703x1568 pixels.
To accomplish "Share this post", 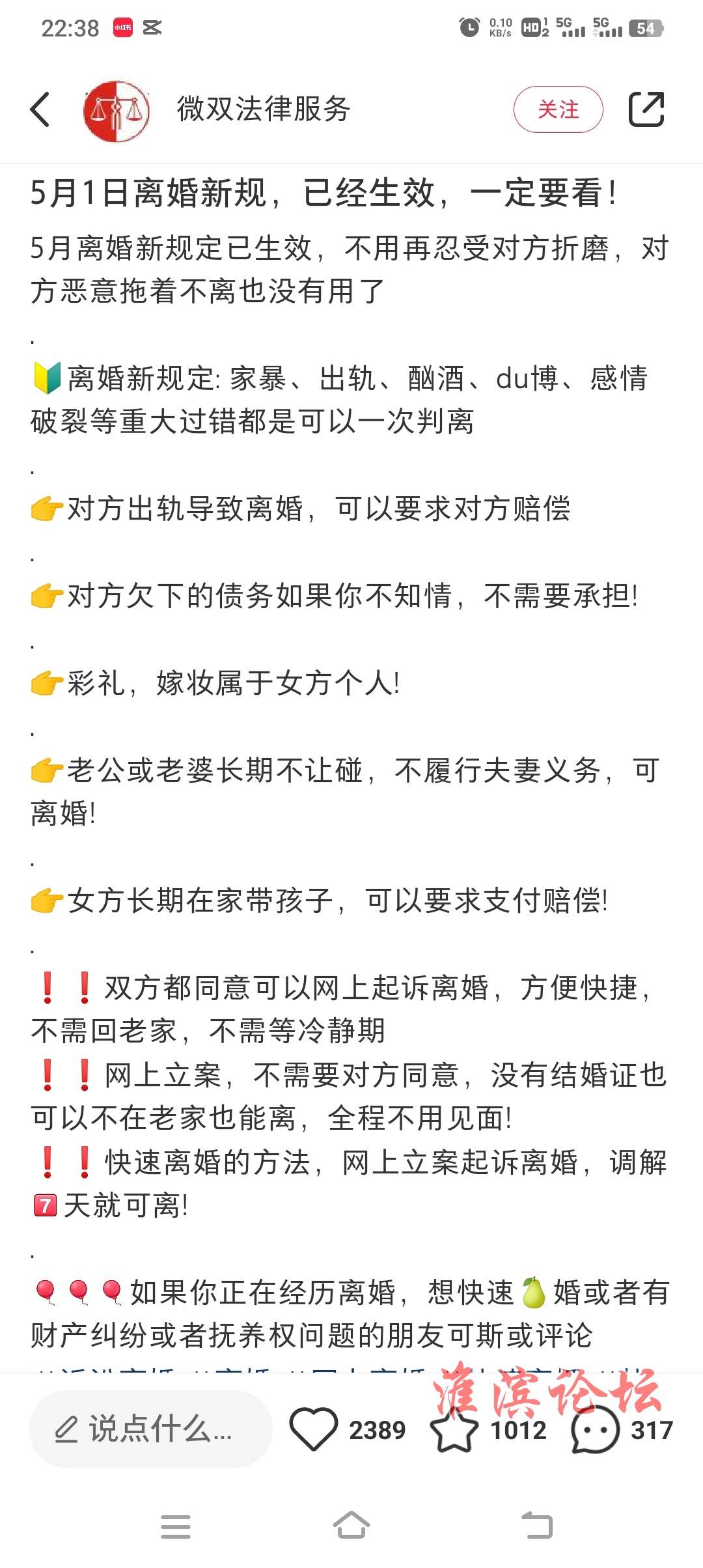I will click(x=646, y=109).
